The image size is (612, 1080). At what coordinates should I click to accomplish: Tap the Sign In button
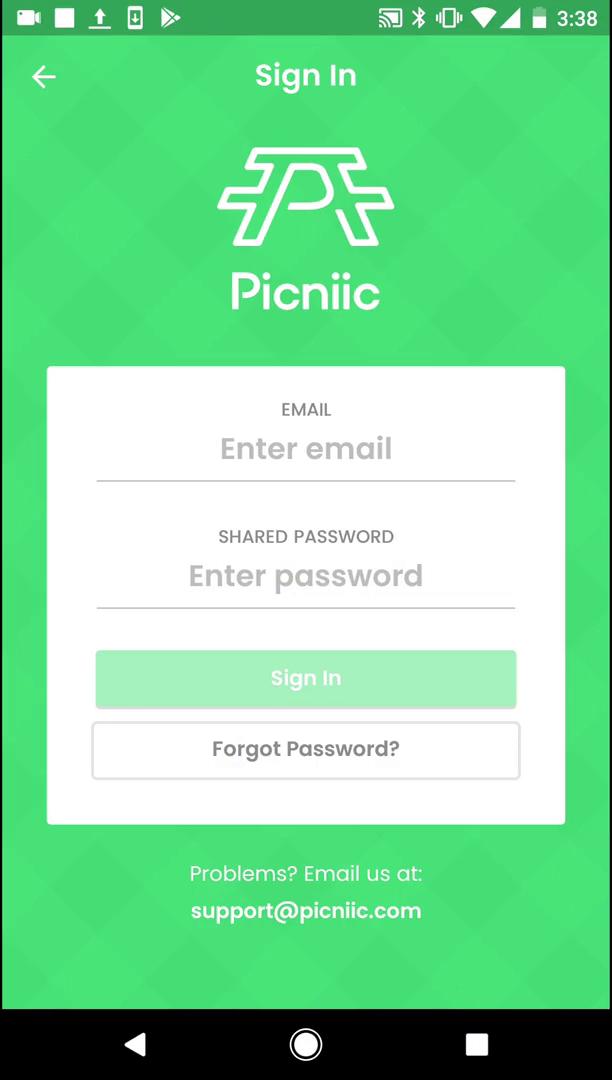pos(306,678)
